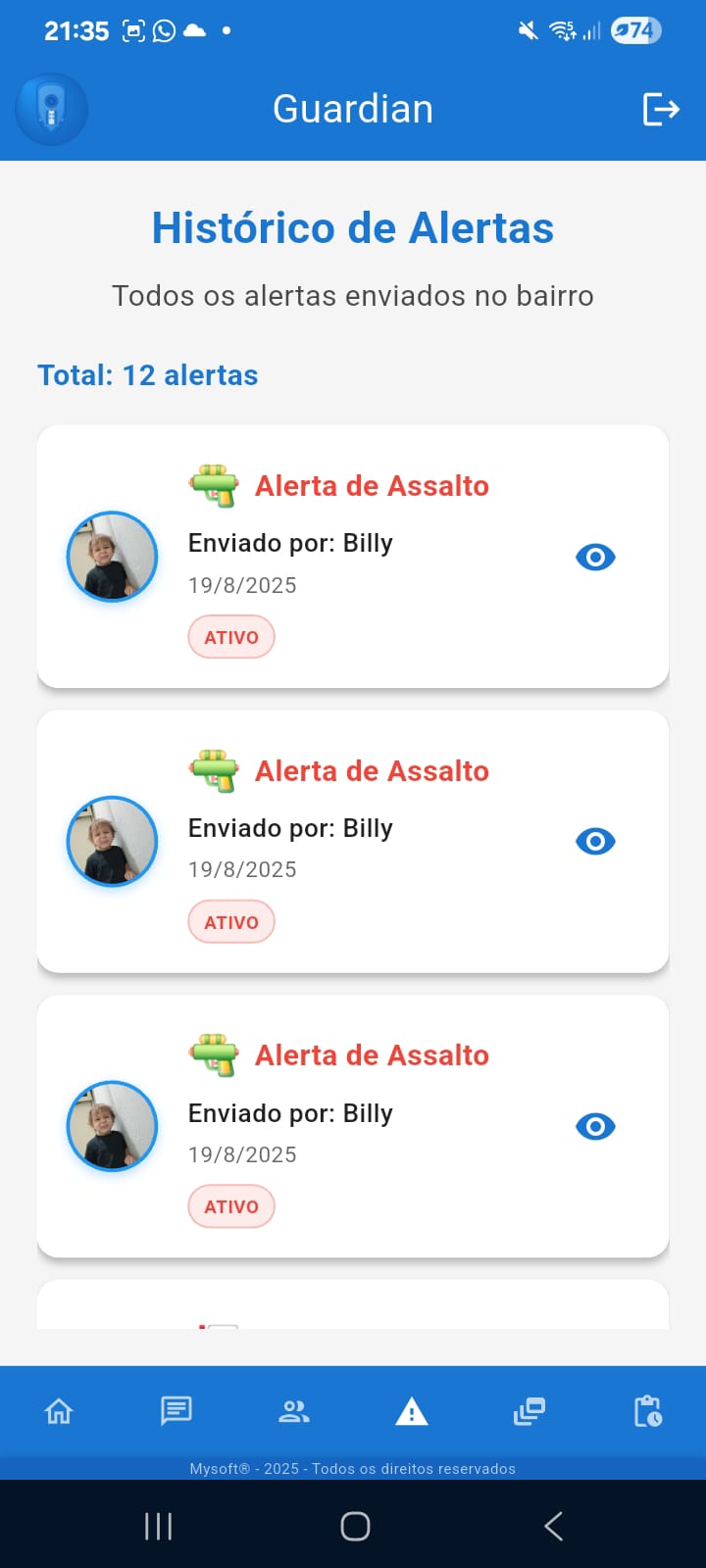706x1568 pixels.
Task: Switch to the people tab
Action: pyautogui.click(x=294, y=1411)
